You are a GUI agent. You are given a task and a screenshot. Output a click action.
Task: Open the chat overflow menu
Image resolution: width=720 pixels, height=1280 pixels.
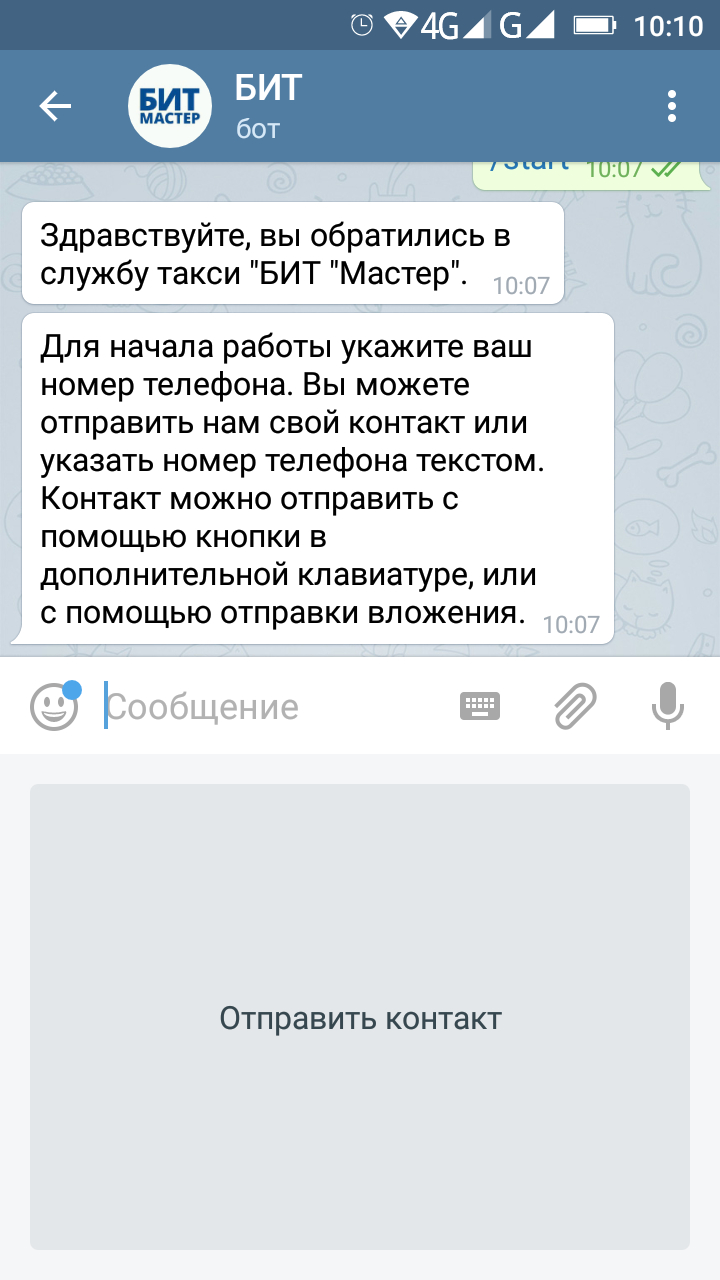pyautogui.click(x=672, y=106)
